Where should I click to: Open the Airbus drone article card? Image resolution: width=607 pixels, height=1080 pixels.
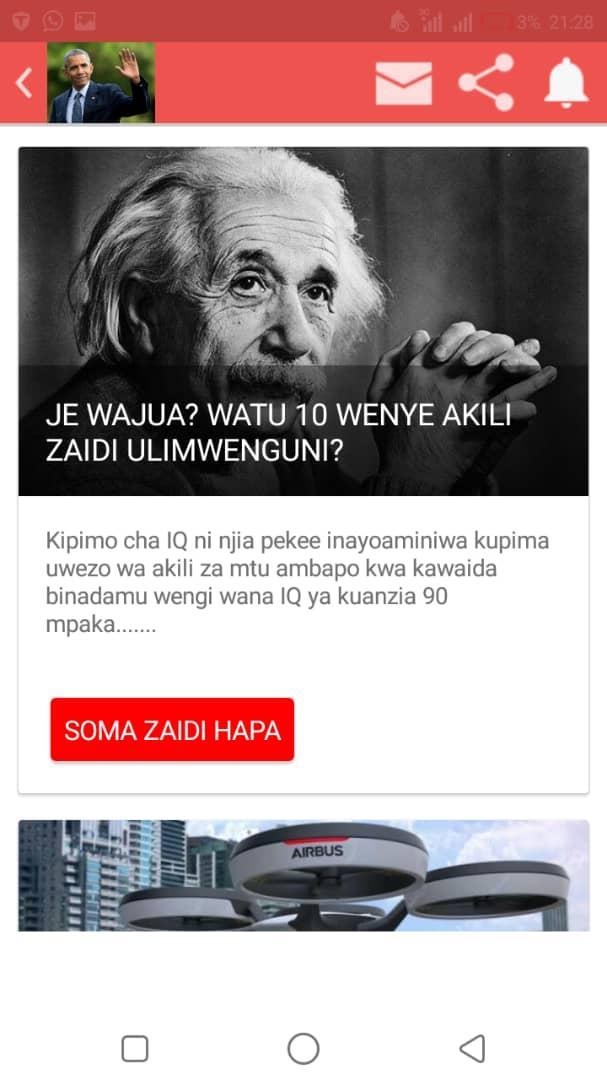coord(303,875)
